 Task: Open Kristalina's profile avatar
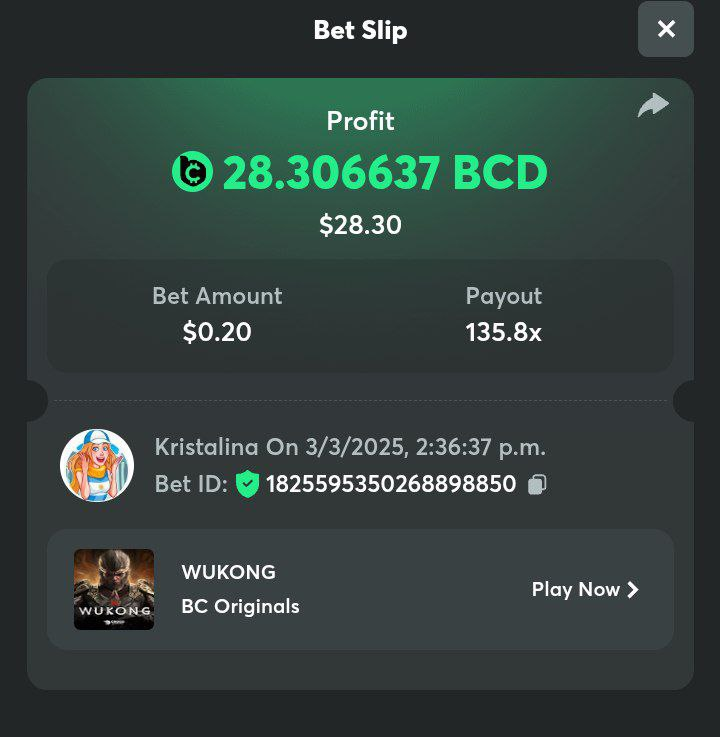tap(97, 465)
